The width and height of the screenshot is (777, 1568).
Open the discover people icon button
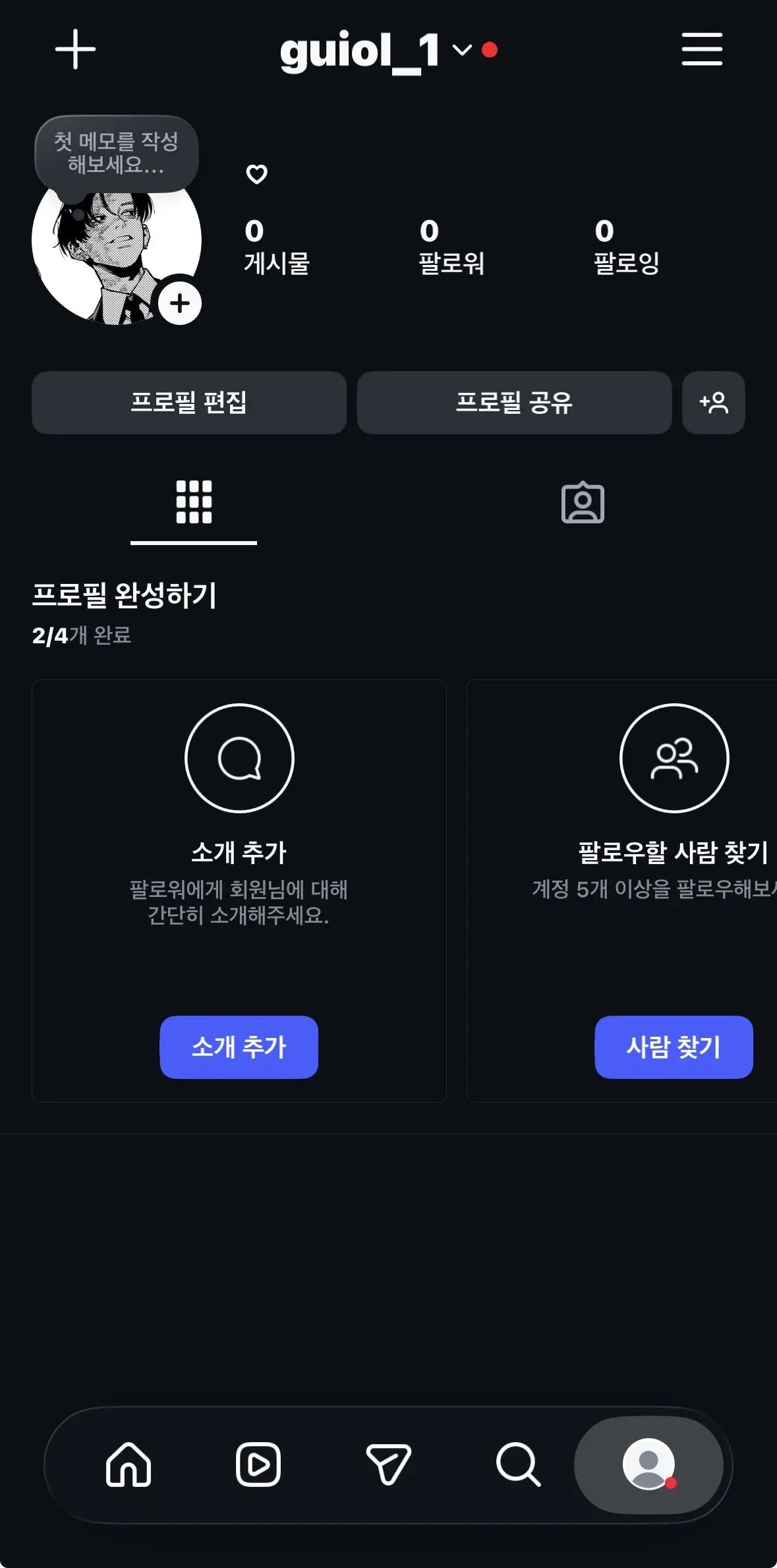(x=714, y=403)
